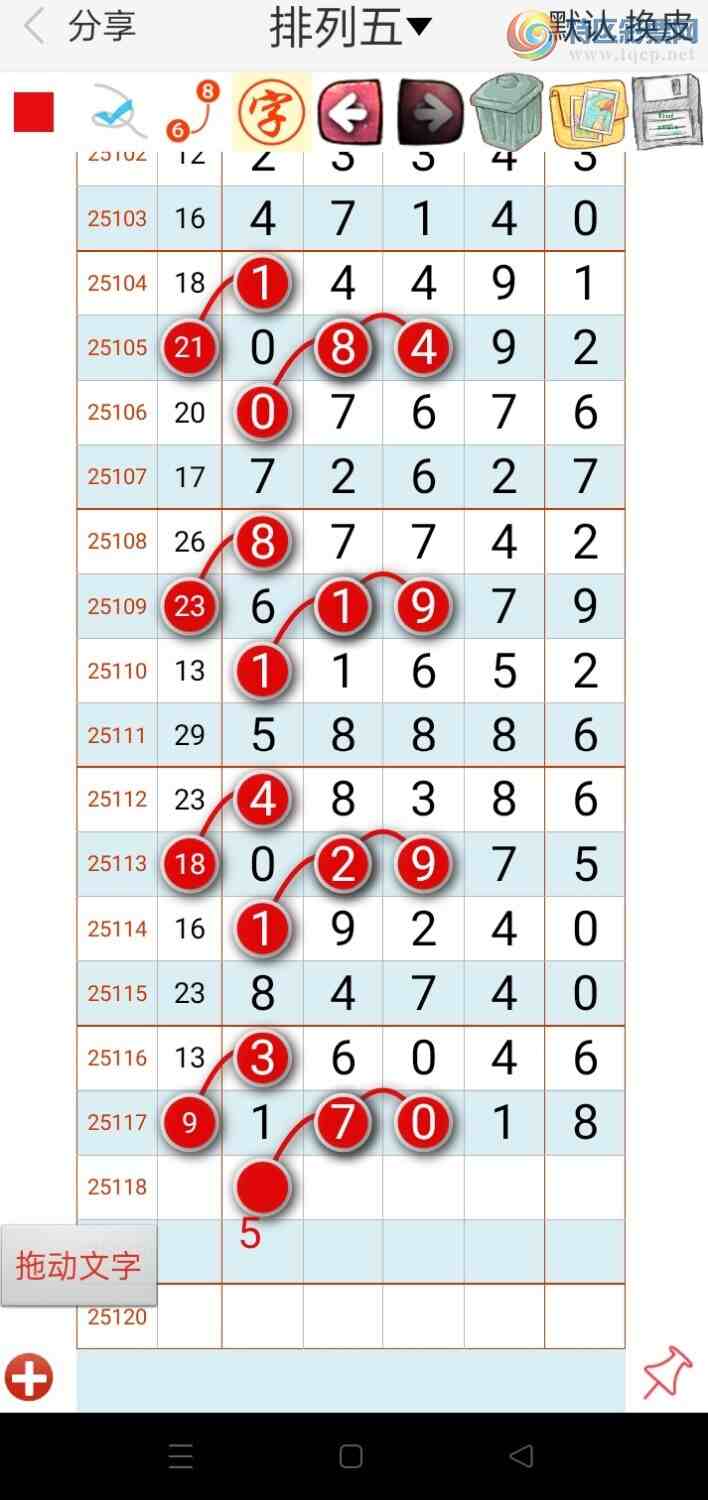
Task: Open the picture folder icon
Action: point(588,112)
